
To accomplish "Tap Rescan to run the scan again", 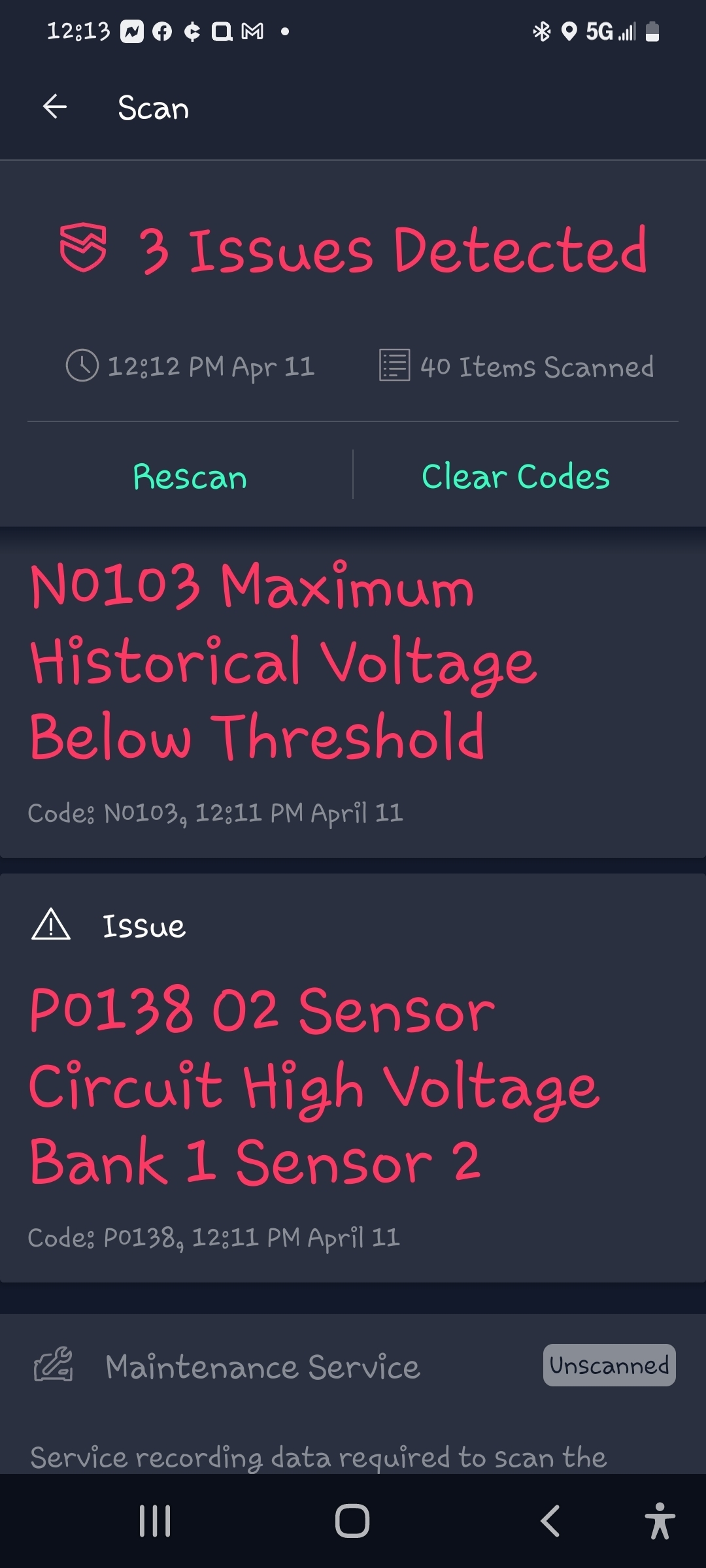I will click(190, 476).
